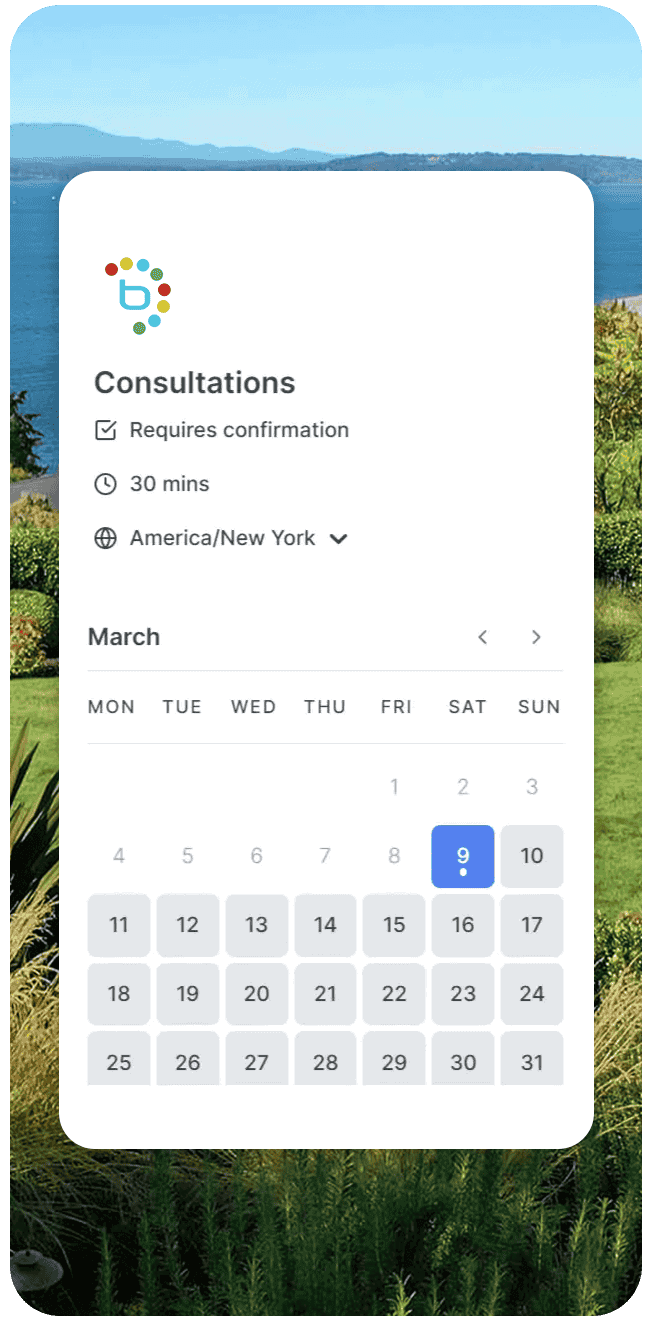
Task: Select March 21 on the calendar
Action: point(325,994)
